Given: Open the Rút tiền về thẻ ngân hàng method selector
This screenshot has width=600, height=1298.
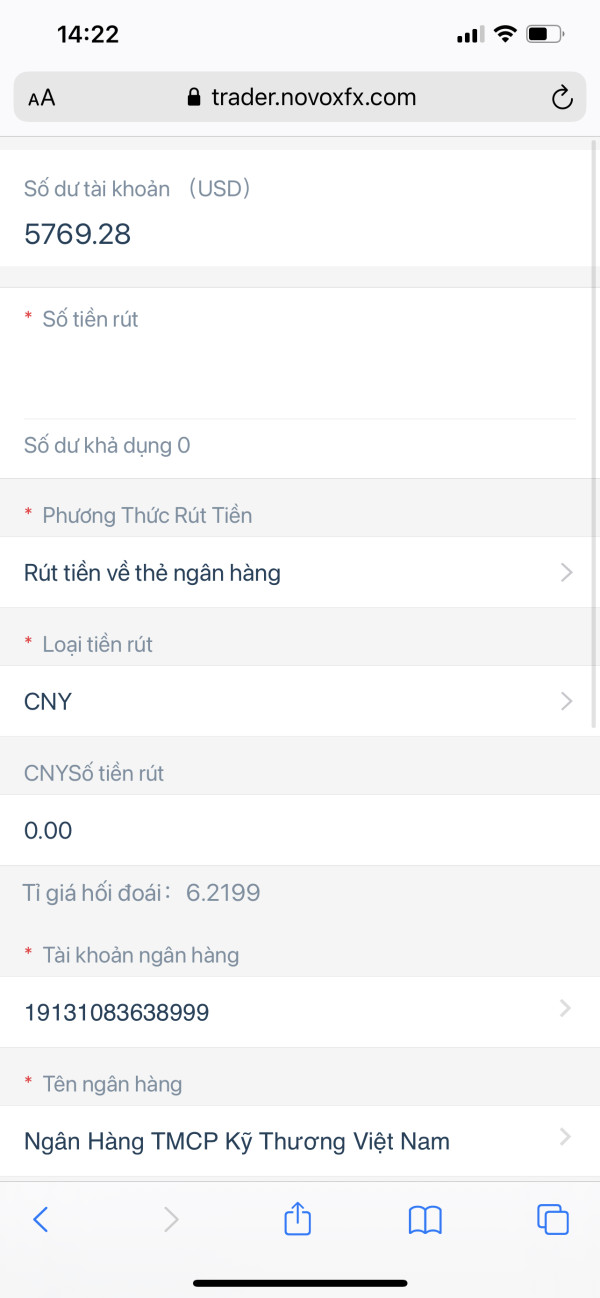Looking at the screenshot, I should [299, 572].
